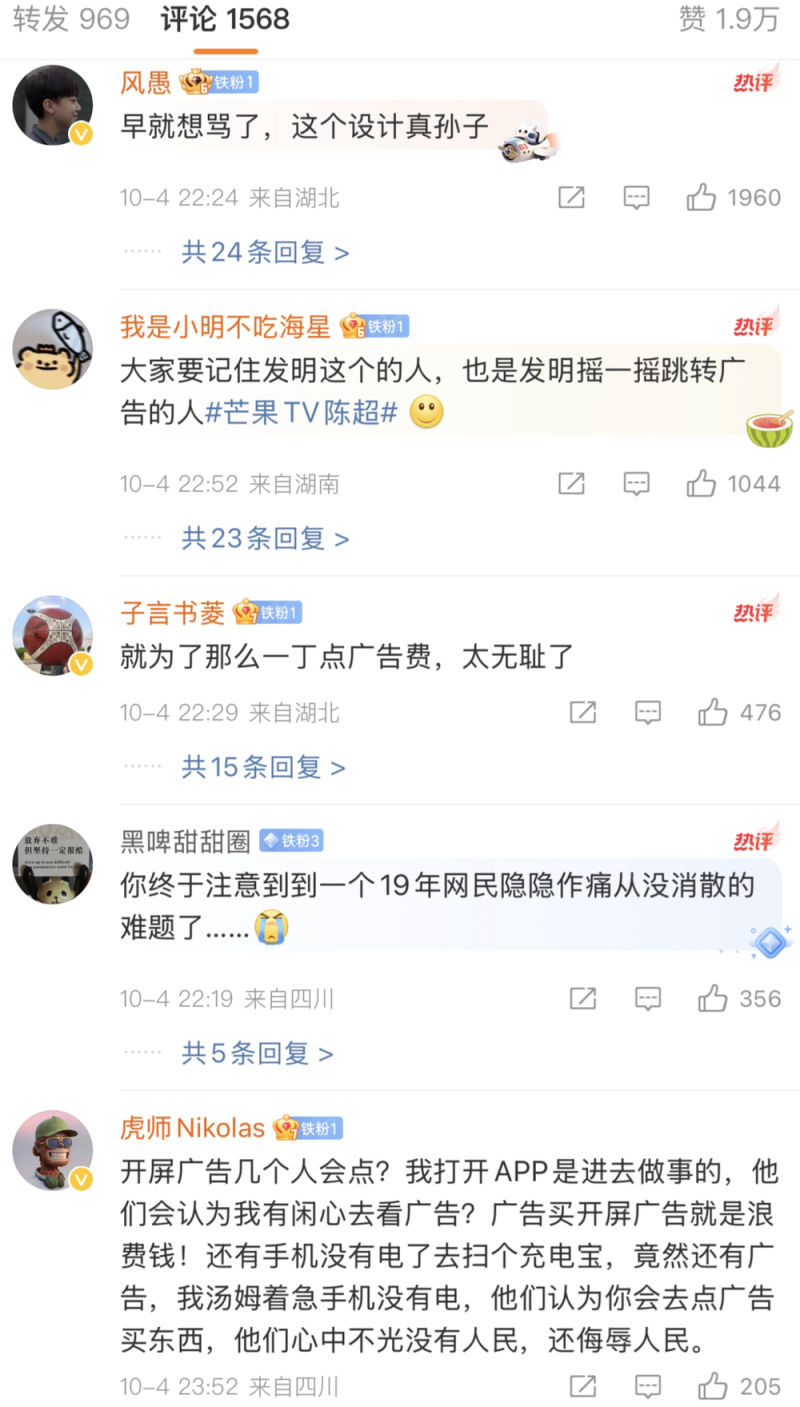Share 虎师Nikolas's comment
Image resolution: width=800 pixels, height=1407 pixels.
click(x=583, y=1386)
